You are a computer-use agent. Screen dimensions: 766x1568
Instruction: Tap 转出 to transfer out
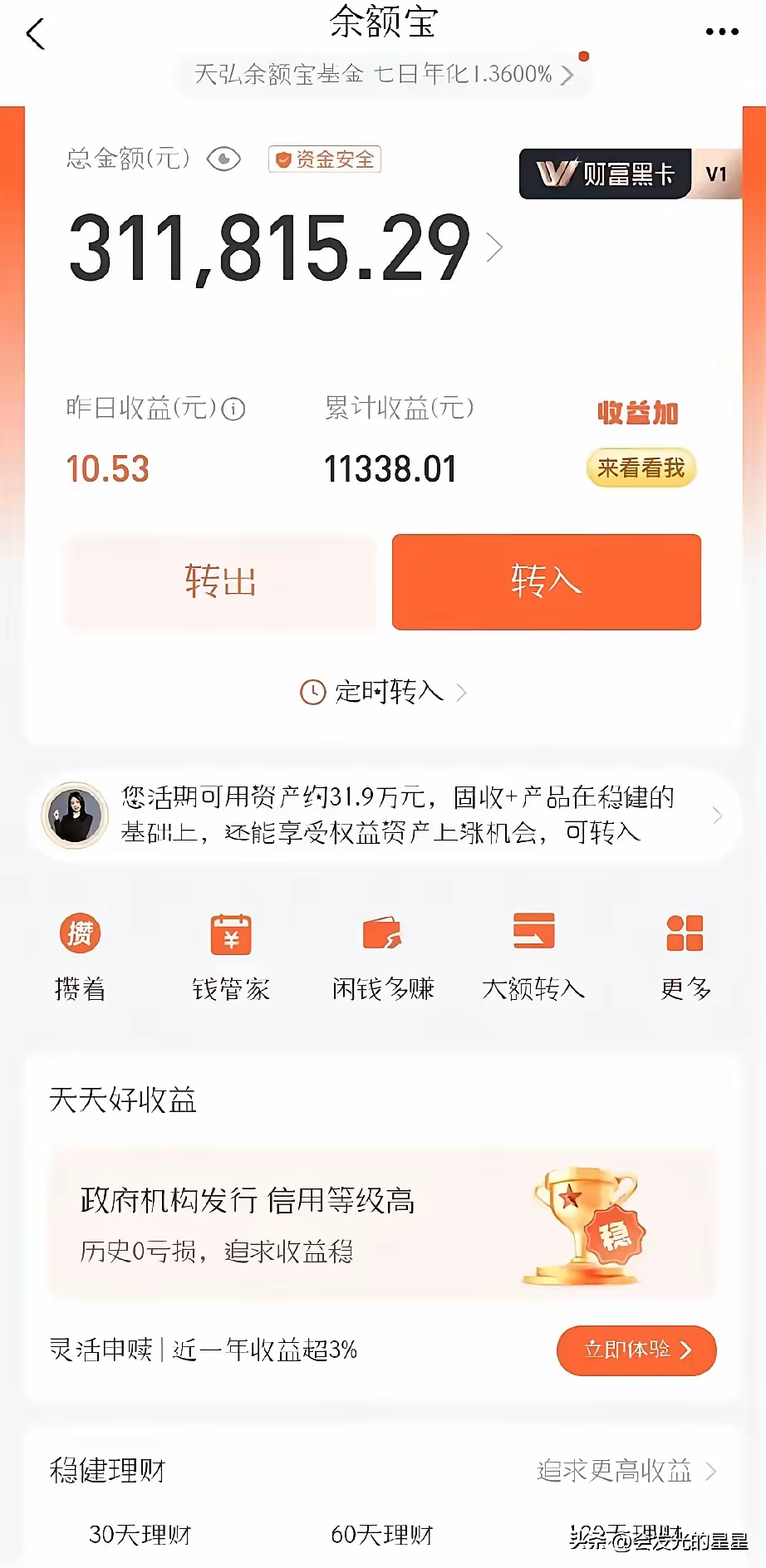[x=220, y=581]
